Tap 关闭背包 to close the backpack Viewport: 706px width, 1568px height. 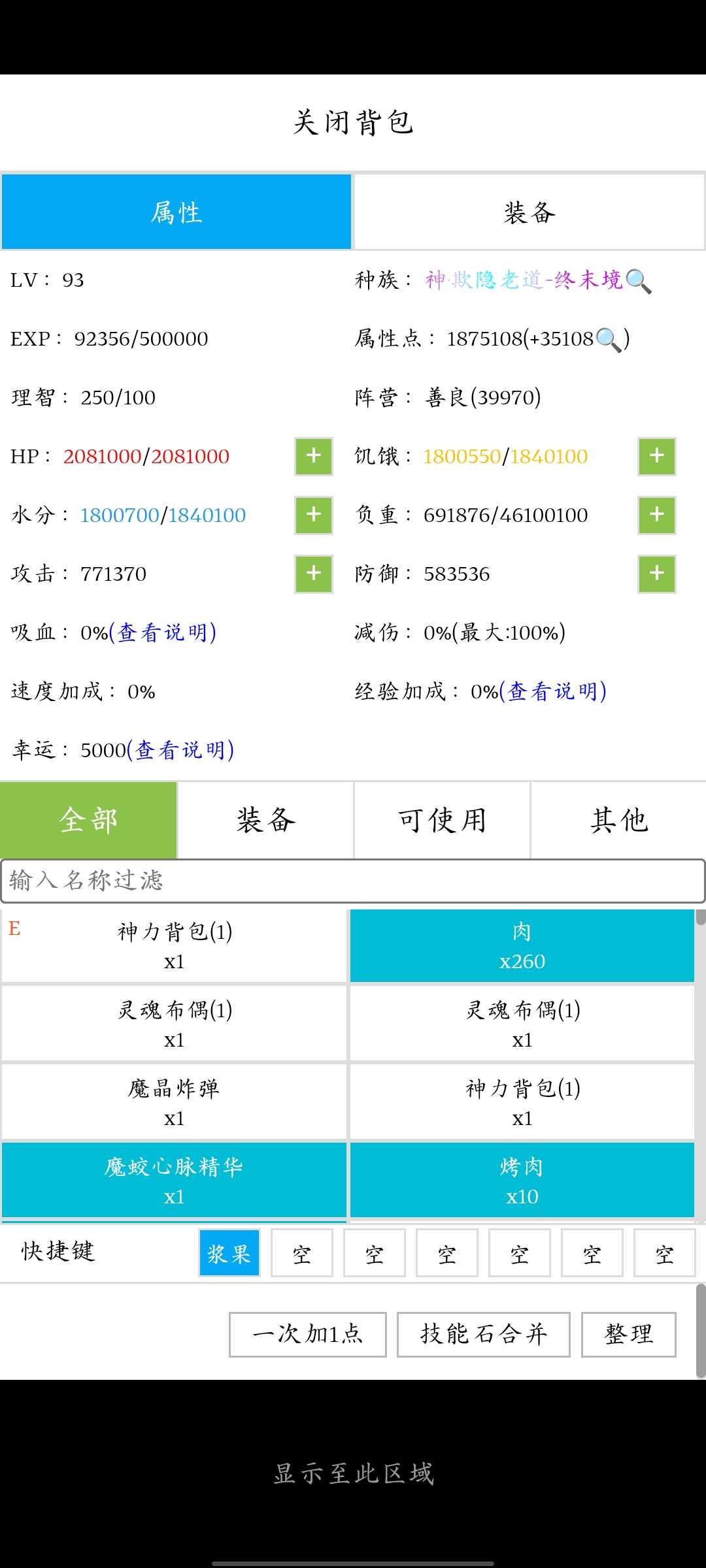[x=353, y=122]
